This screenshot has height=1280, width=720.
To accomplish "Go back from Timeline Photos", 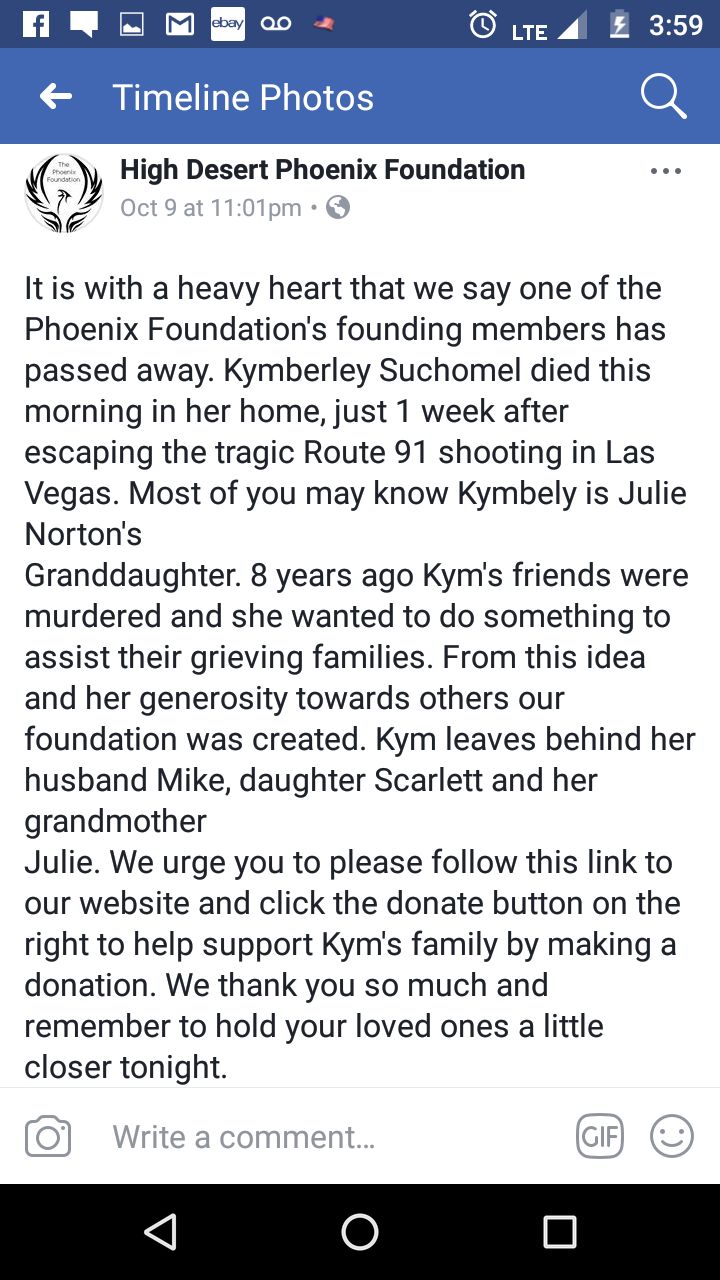I will (56, 97).
